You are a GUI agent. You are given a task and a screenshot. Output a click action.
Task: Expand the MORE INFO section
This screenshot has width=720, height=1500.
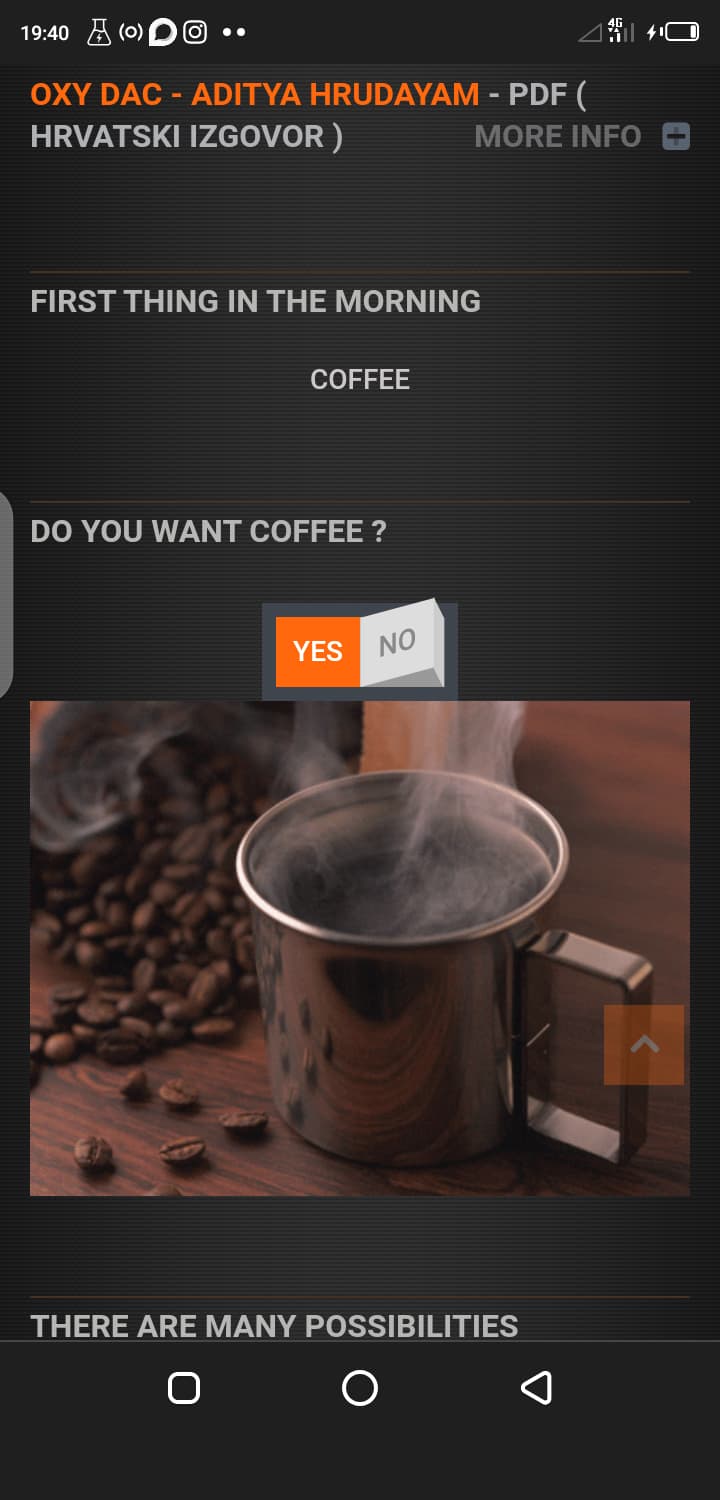tap(582, 136)
